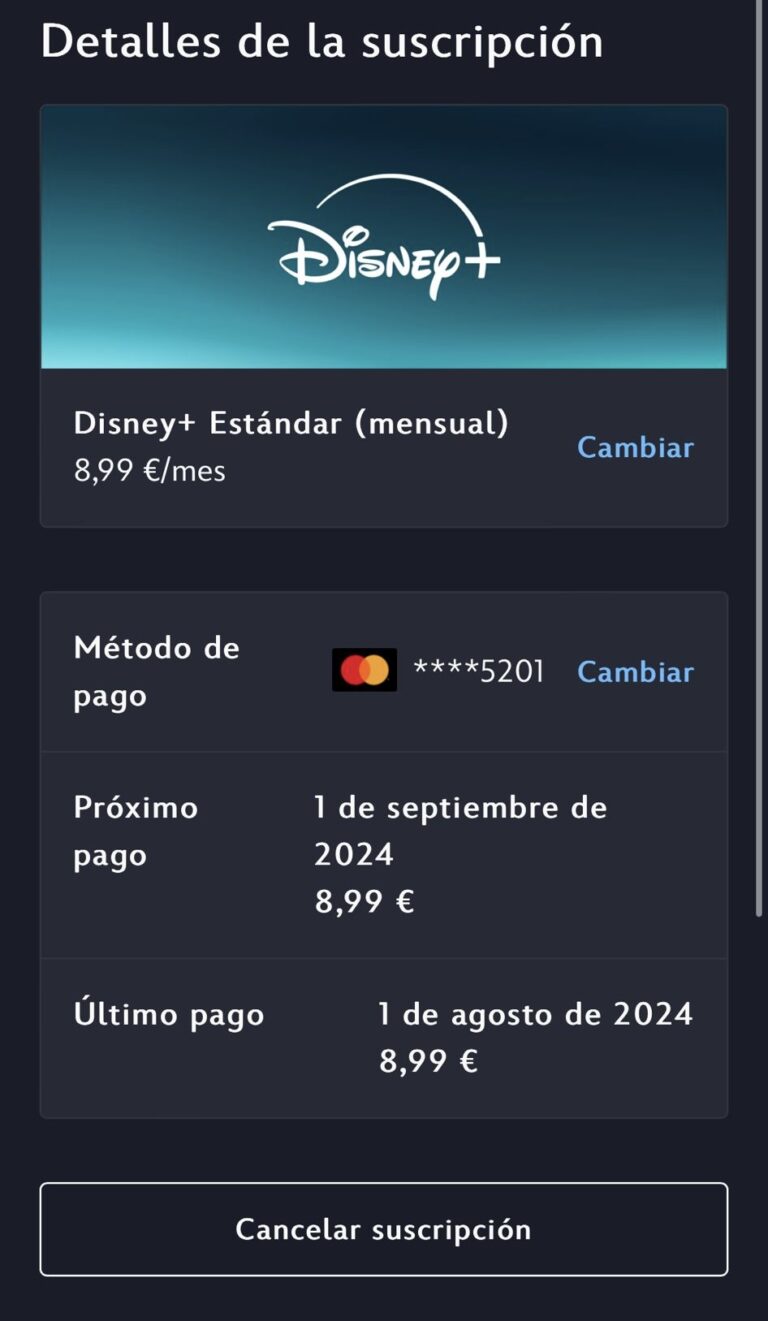Tap the 8,99 € amount under Último pago
This screenshot has width=768, height=1321.
(x=427, y=1063)
